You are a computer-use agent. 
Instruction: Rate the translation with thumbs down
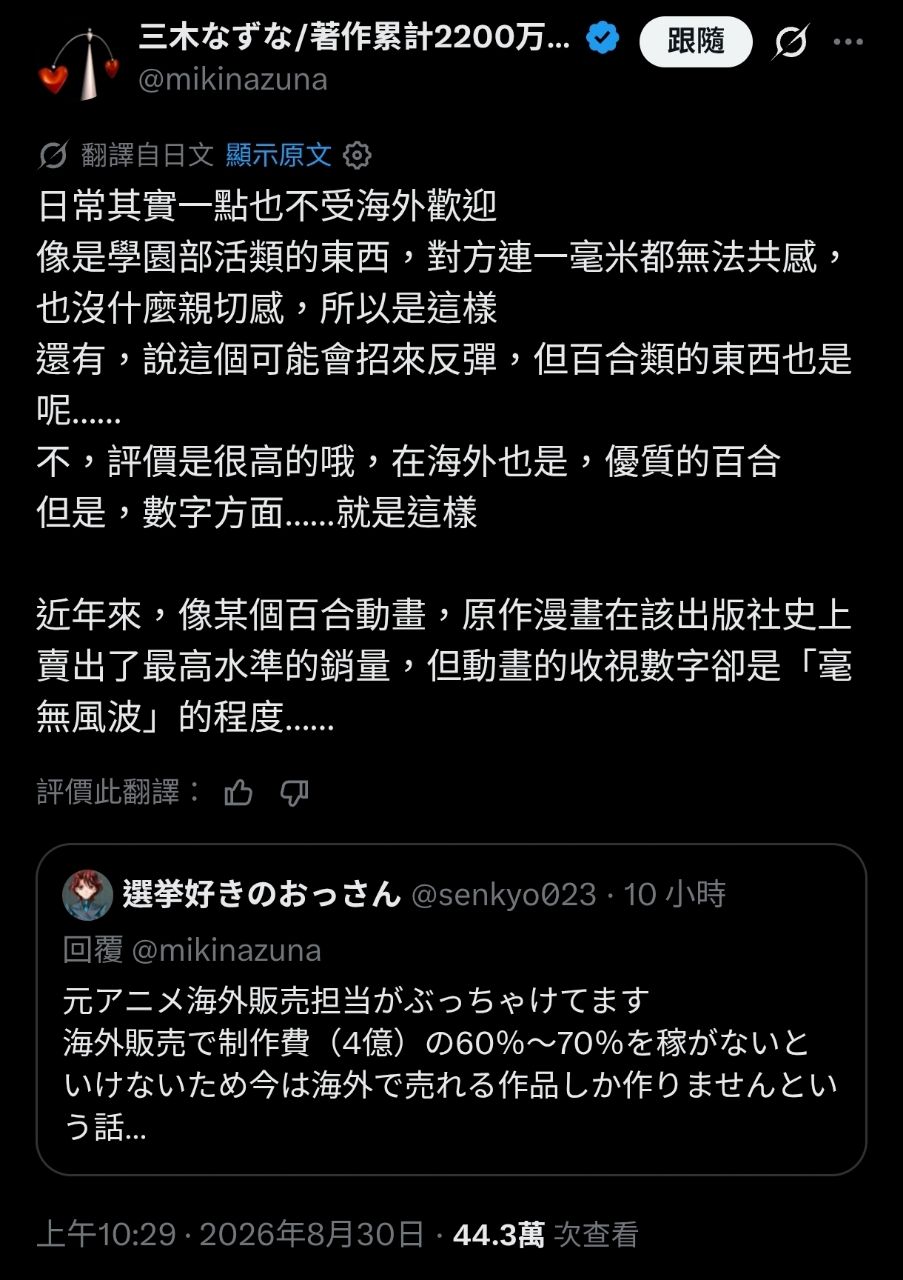[294, 794]
